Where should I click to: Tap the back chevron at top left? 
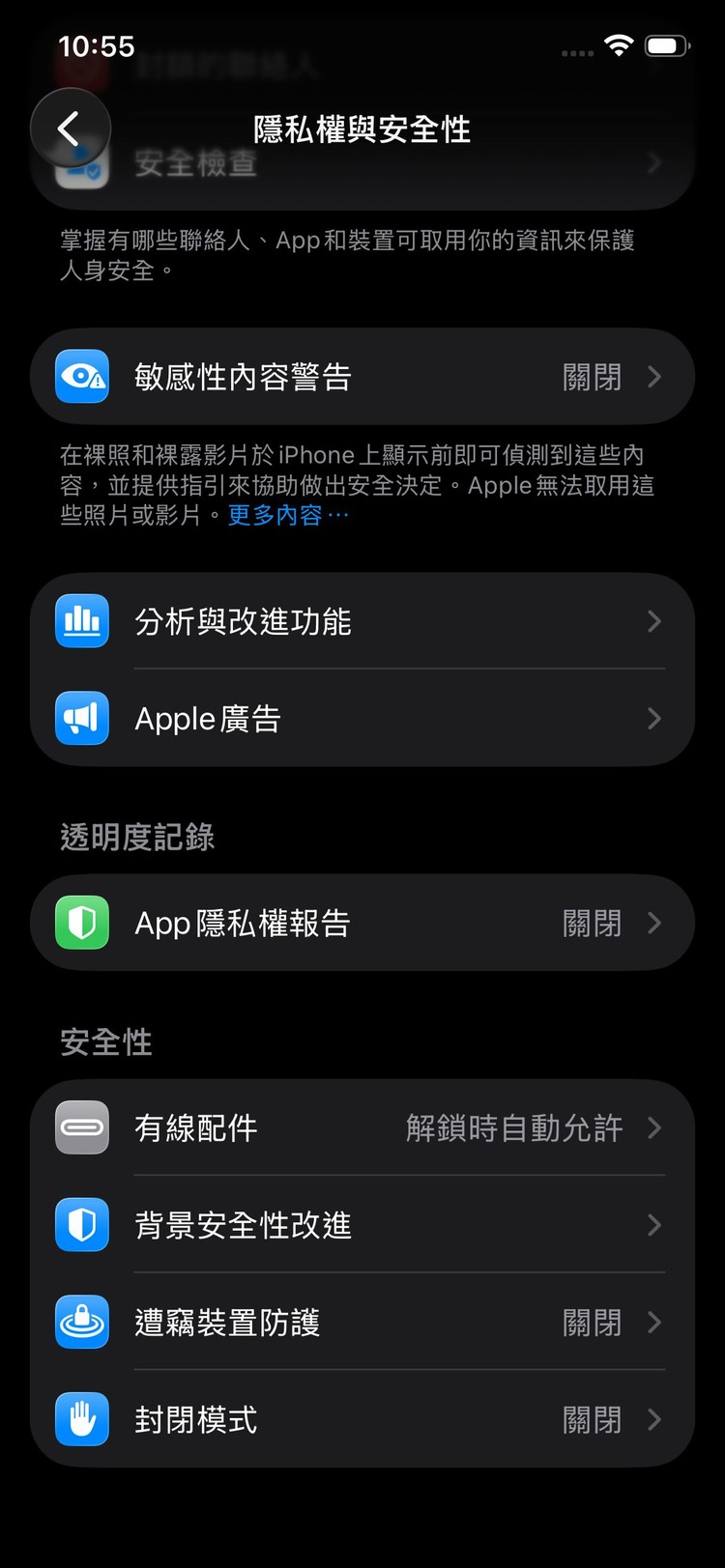coord(70,127)
